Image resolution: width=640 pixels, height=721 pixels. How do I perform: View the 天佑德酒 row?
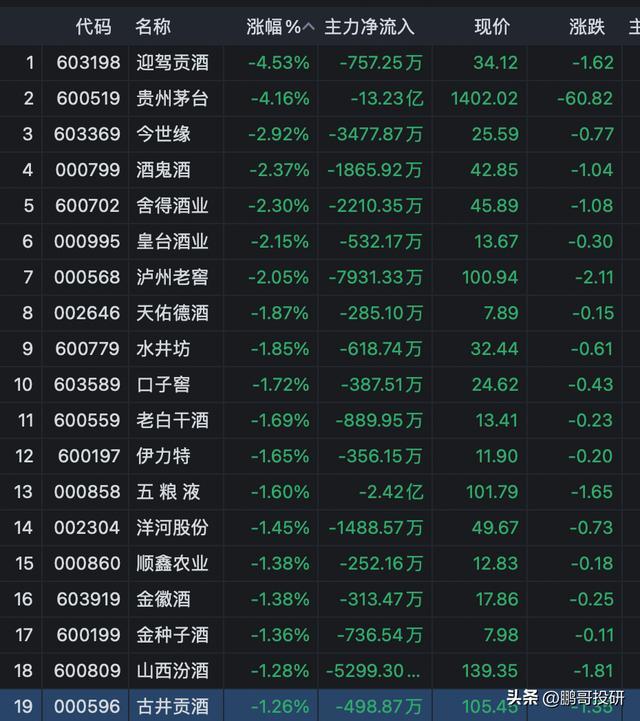(x=172, y=313)
